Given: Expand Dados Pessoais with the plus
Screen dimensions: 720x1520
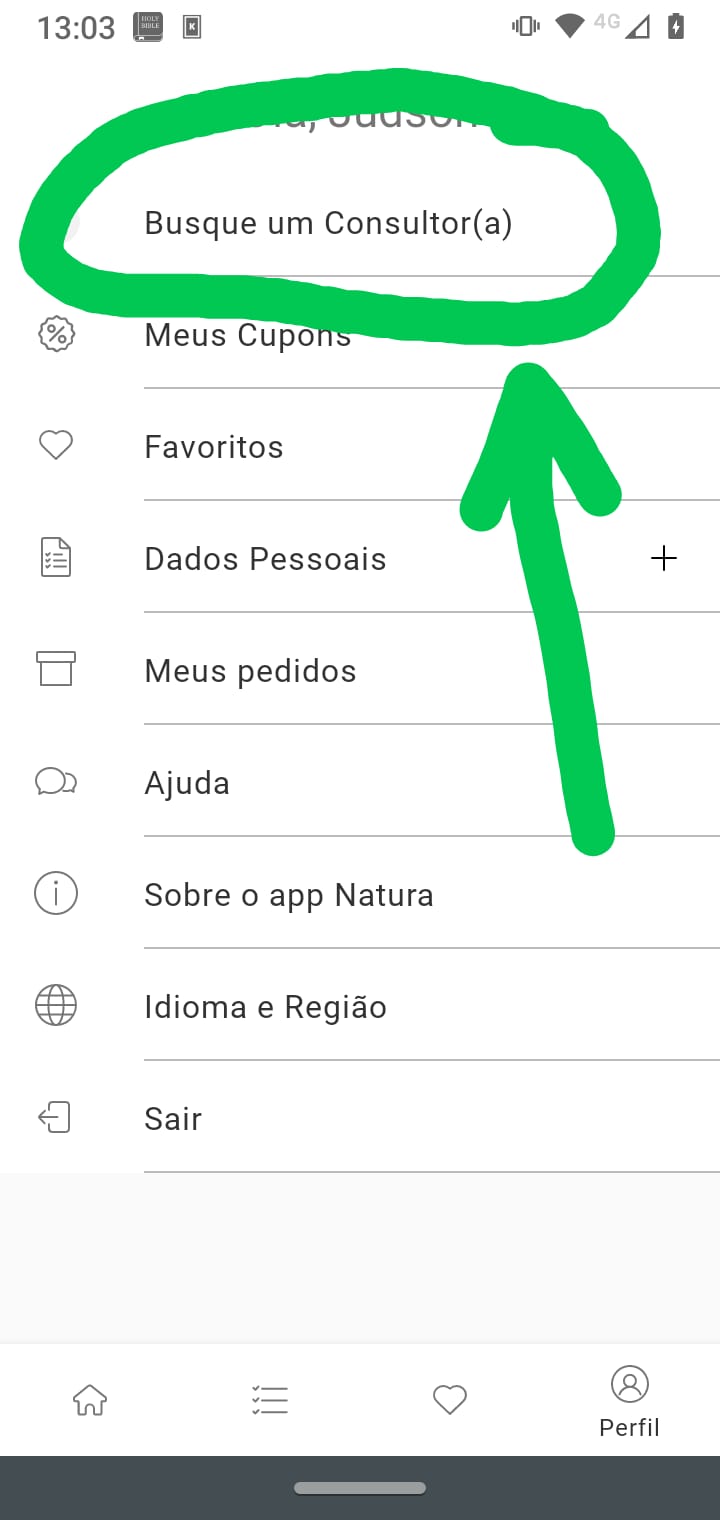Looking at the screenshot, I should pyautogui.click(x=664, y=559).
